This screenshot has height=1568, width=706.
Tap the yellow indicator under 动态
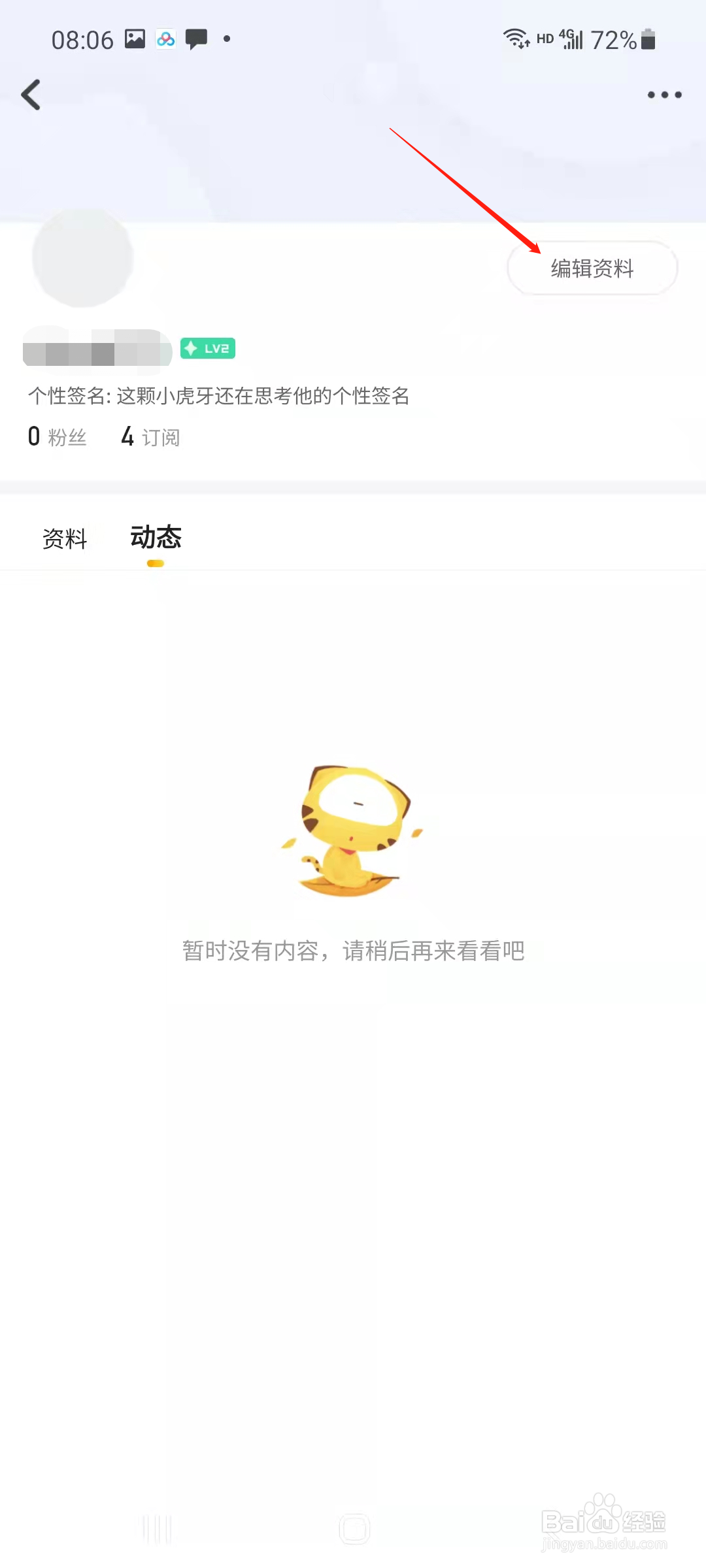(156, 563)
